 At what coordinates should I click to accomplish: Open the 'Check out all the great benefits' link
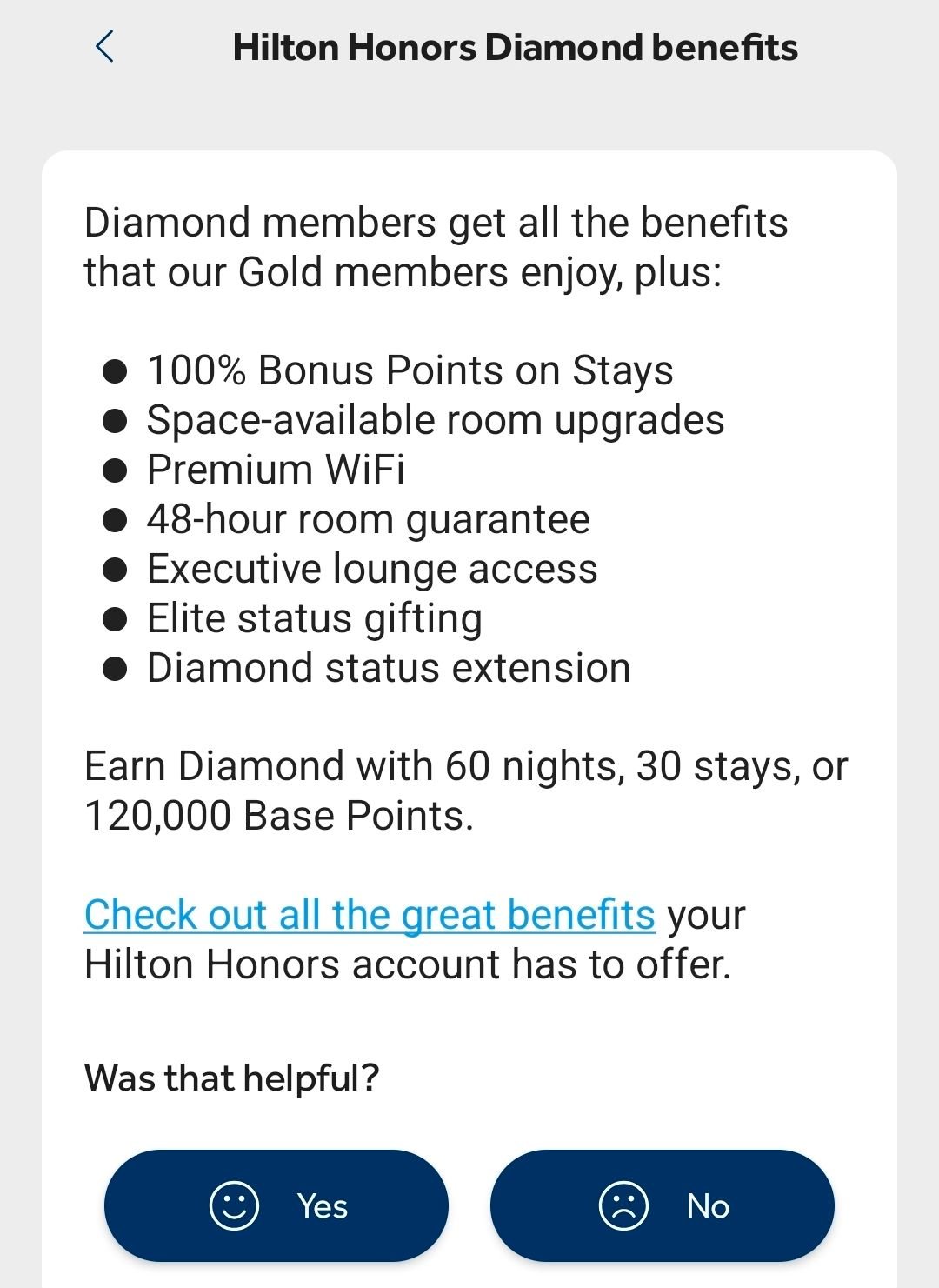click(x=370, y=915)
